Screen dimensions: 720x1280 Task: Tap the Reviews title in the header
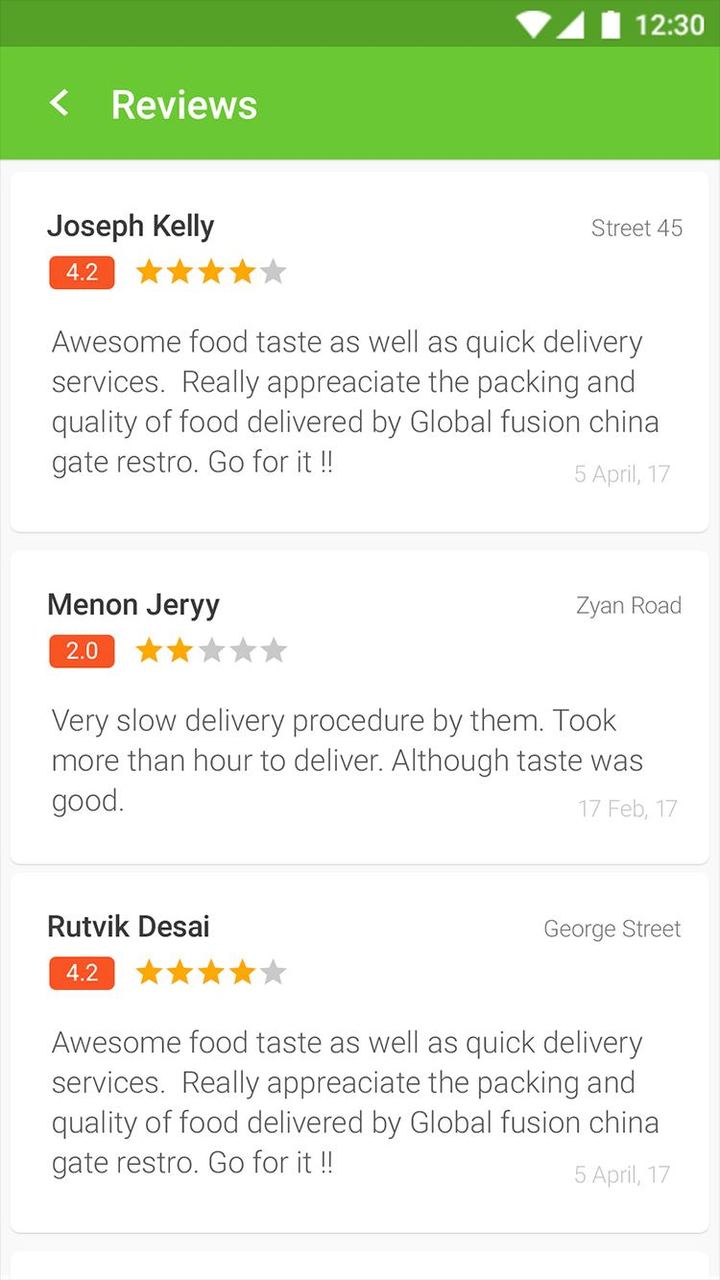184,103
